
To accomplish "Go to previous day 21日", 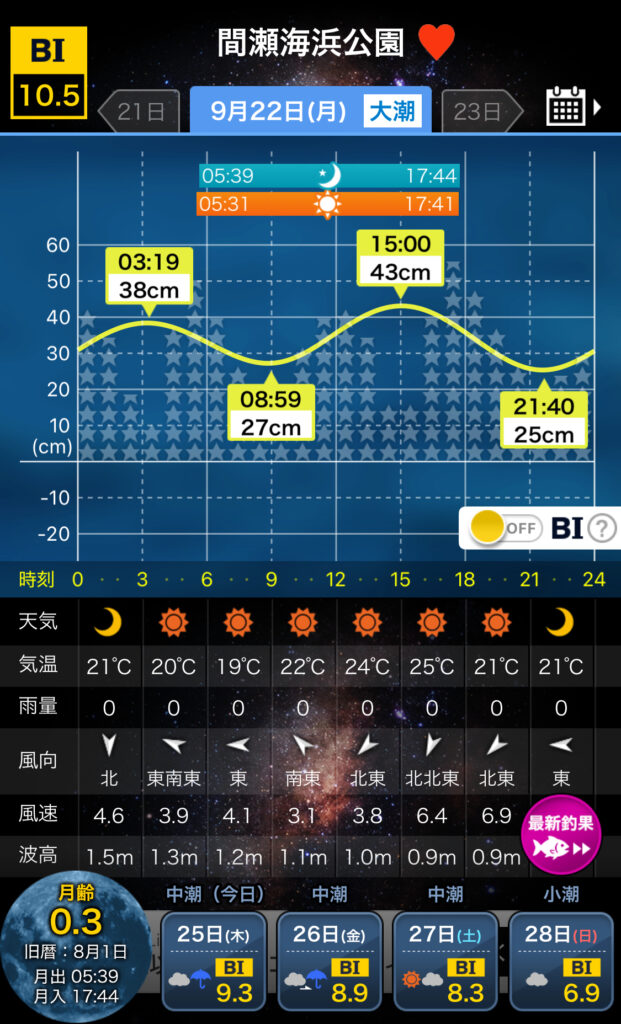I will click(x=138, y=111).
